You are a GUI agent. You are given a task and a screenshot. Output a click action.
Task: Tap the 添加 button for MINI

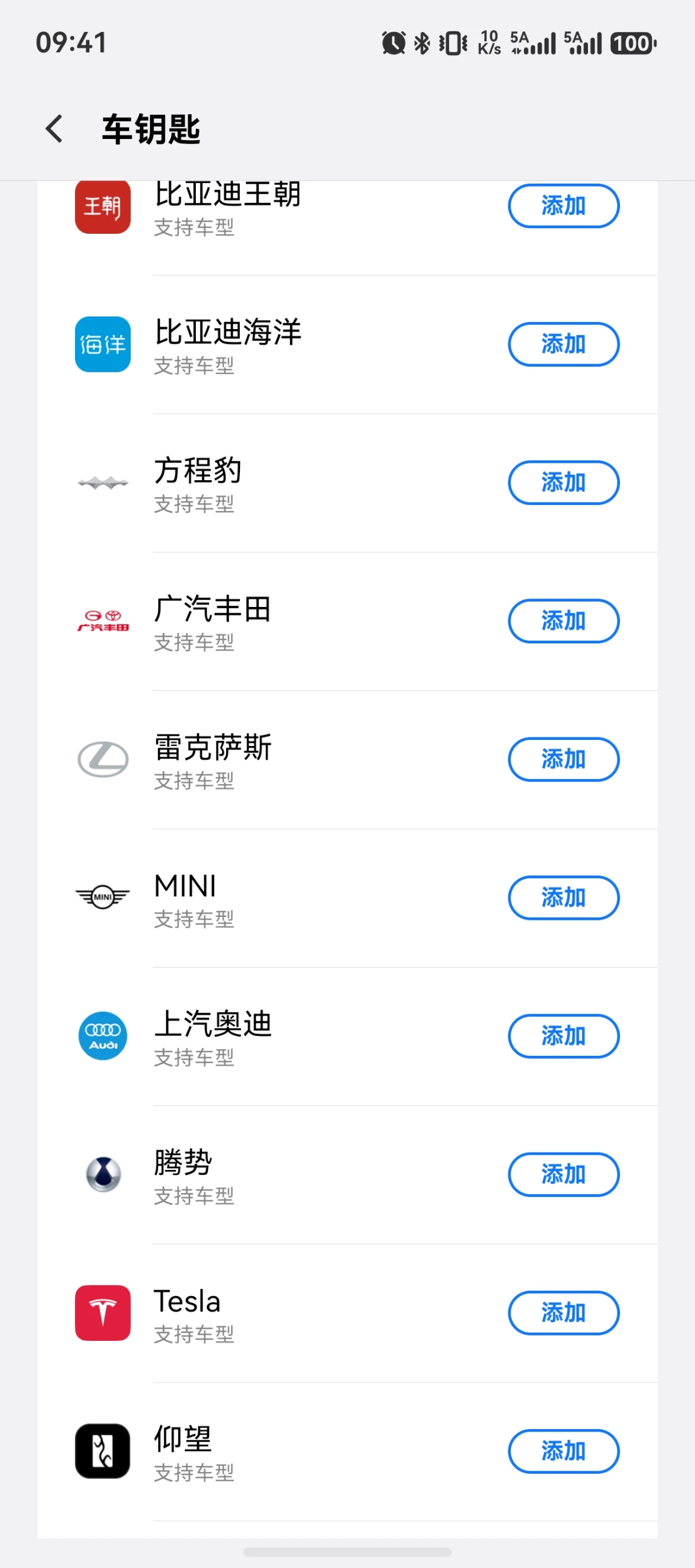tap(563, 897)
